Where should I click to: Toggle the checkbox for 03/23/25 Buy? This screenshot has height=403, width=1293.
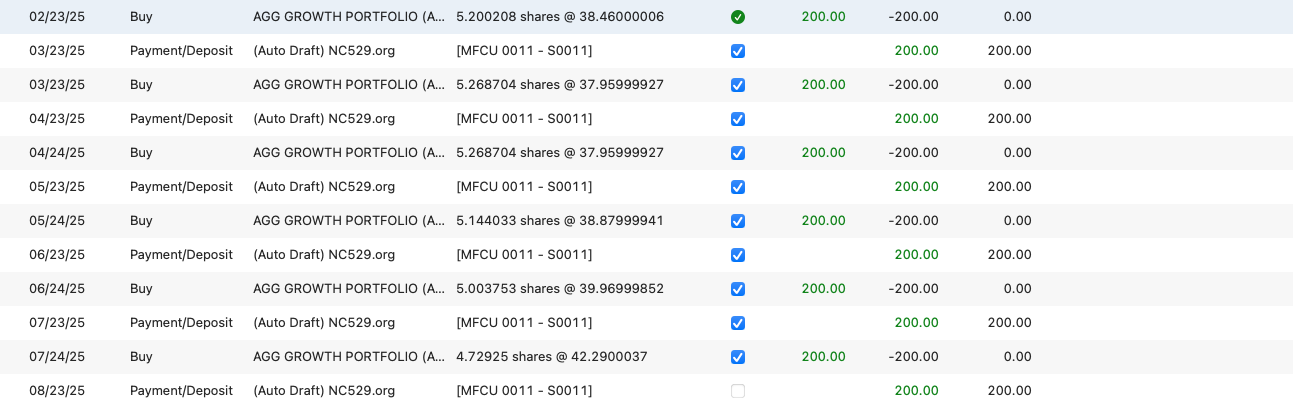[738, 85]
